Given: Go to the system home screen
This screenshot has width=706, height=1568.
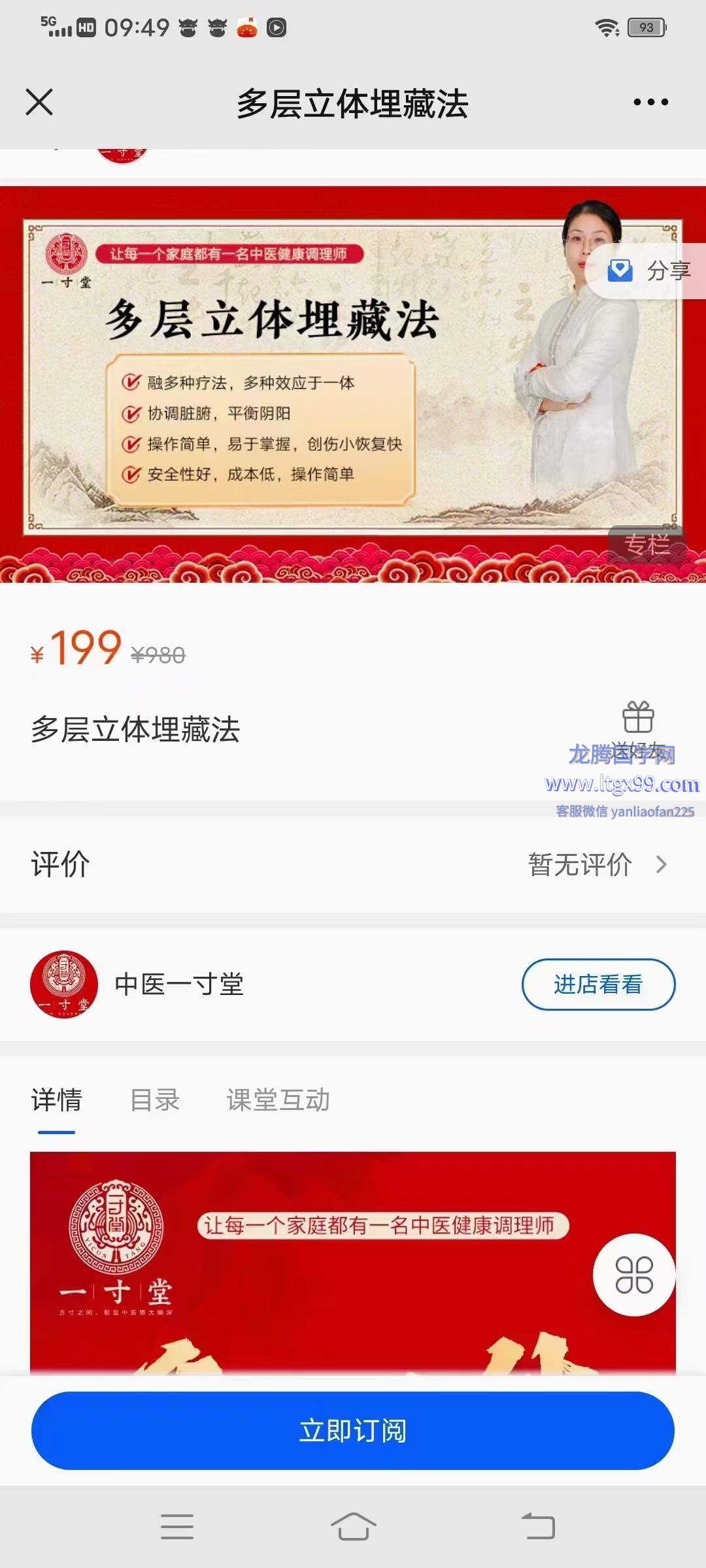Looking at the screenshot, I should click(x=353, y=1527).
